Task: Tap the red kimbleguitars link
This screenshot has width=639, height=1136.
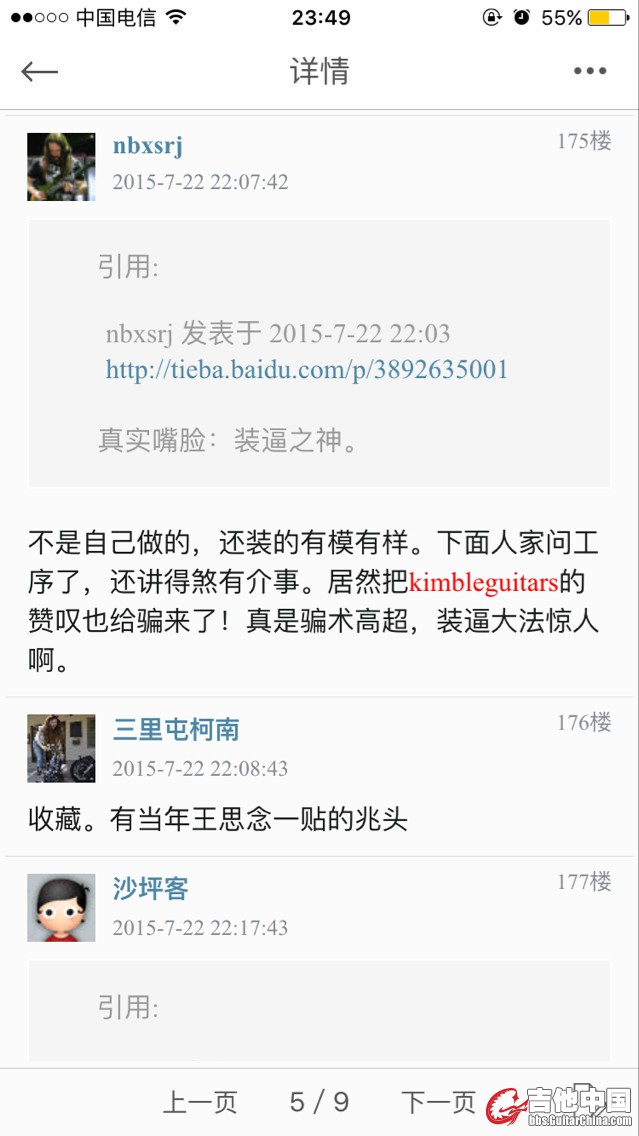Action: point(483,581)
